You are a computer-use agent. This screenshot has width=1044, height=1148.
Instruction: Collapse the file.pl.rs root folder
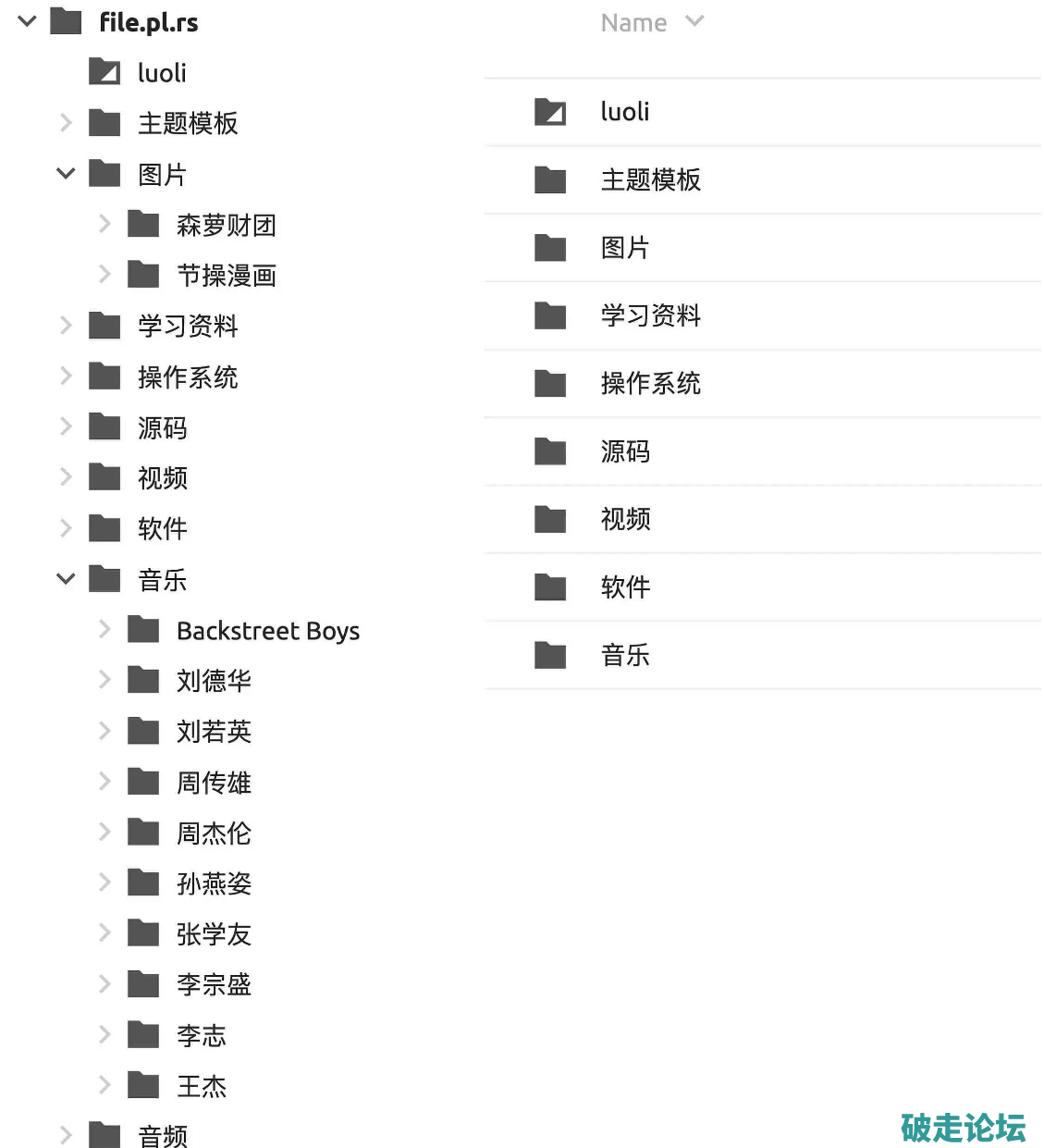(x=27, y=21)
